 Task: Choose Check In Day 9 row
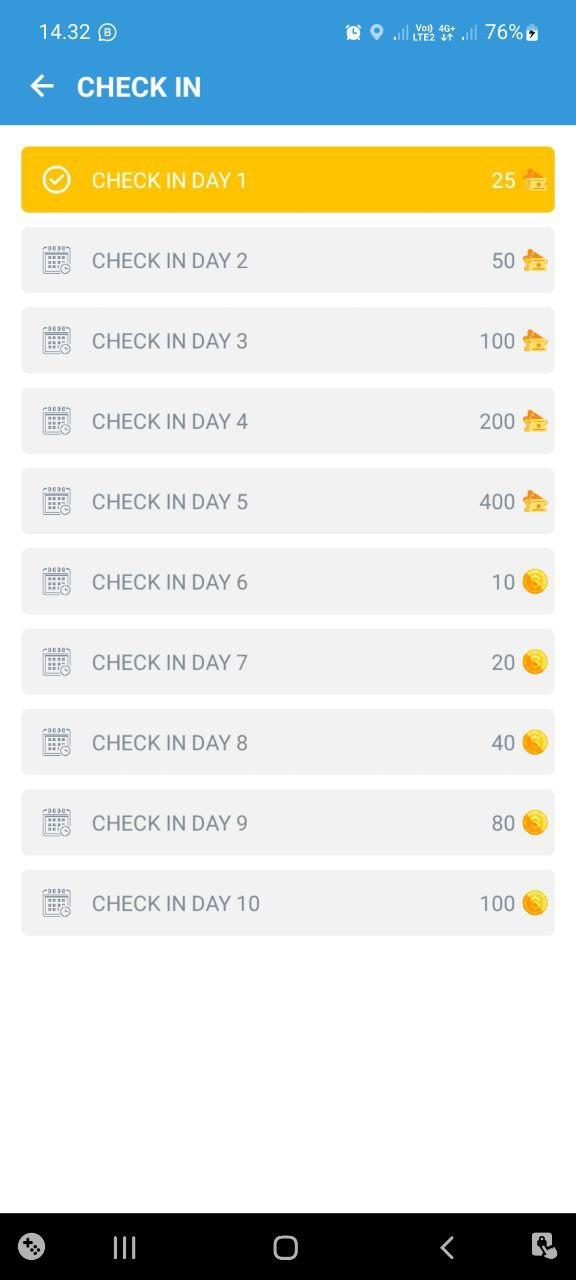pos(288,822)
